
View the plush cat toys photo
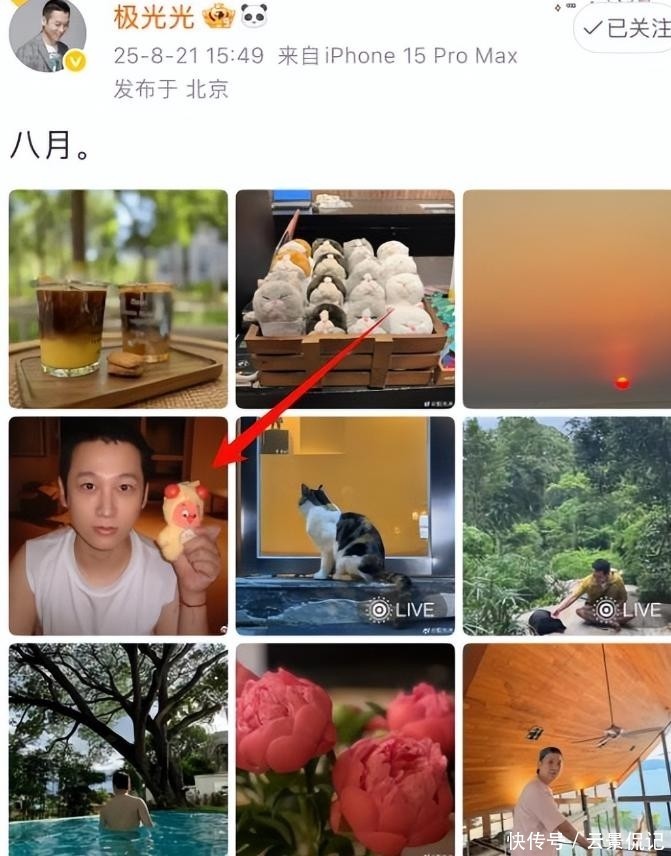click(x=345, y=299)
